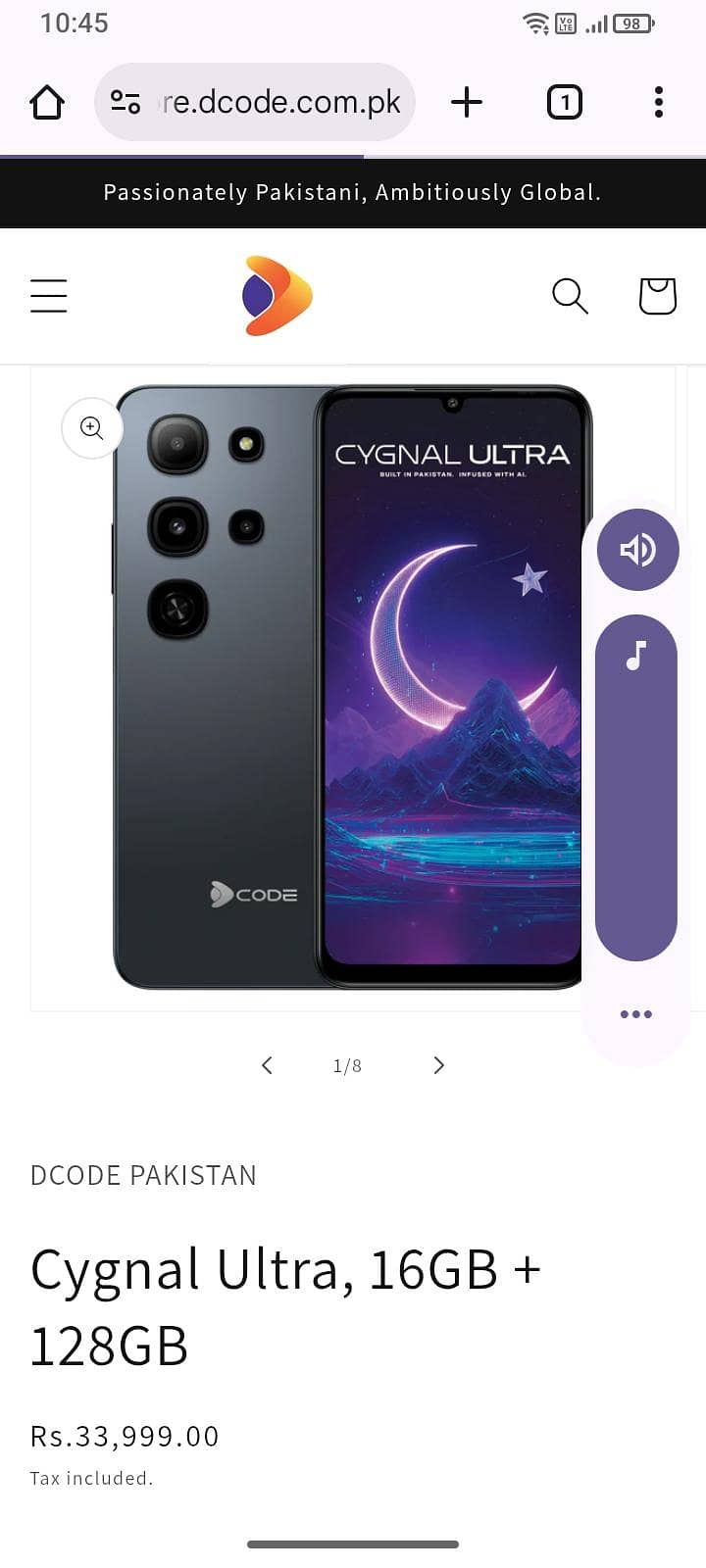Zoom into the Cygnal Ultra product image
Screen dimensions: 706x1568
click(x=92, y=428)
